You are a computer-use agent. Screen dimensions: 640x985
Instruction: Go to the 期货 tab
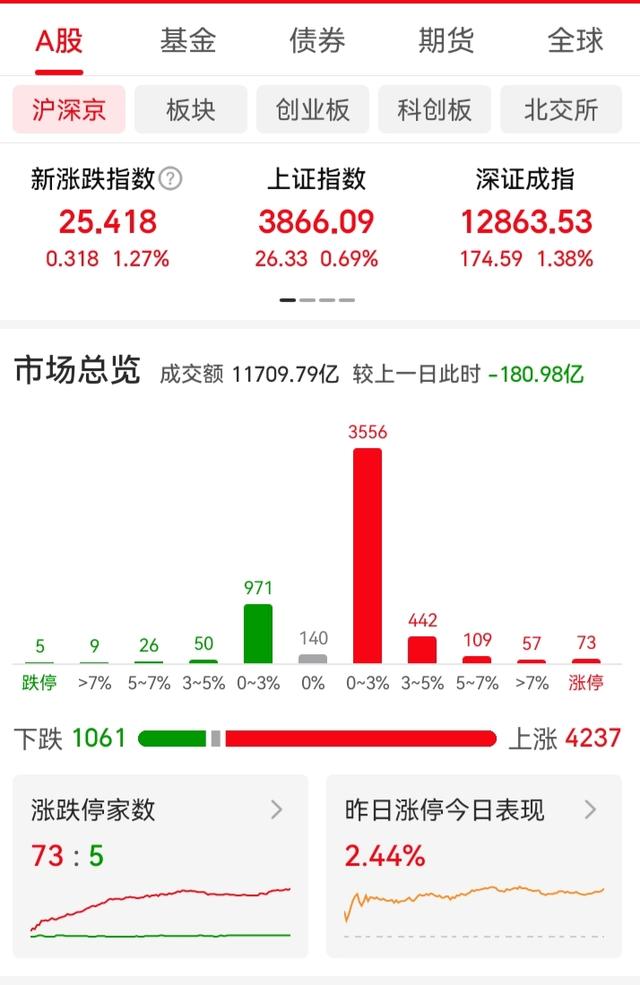click(446, 41)
